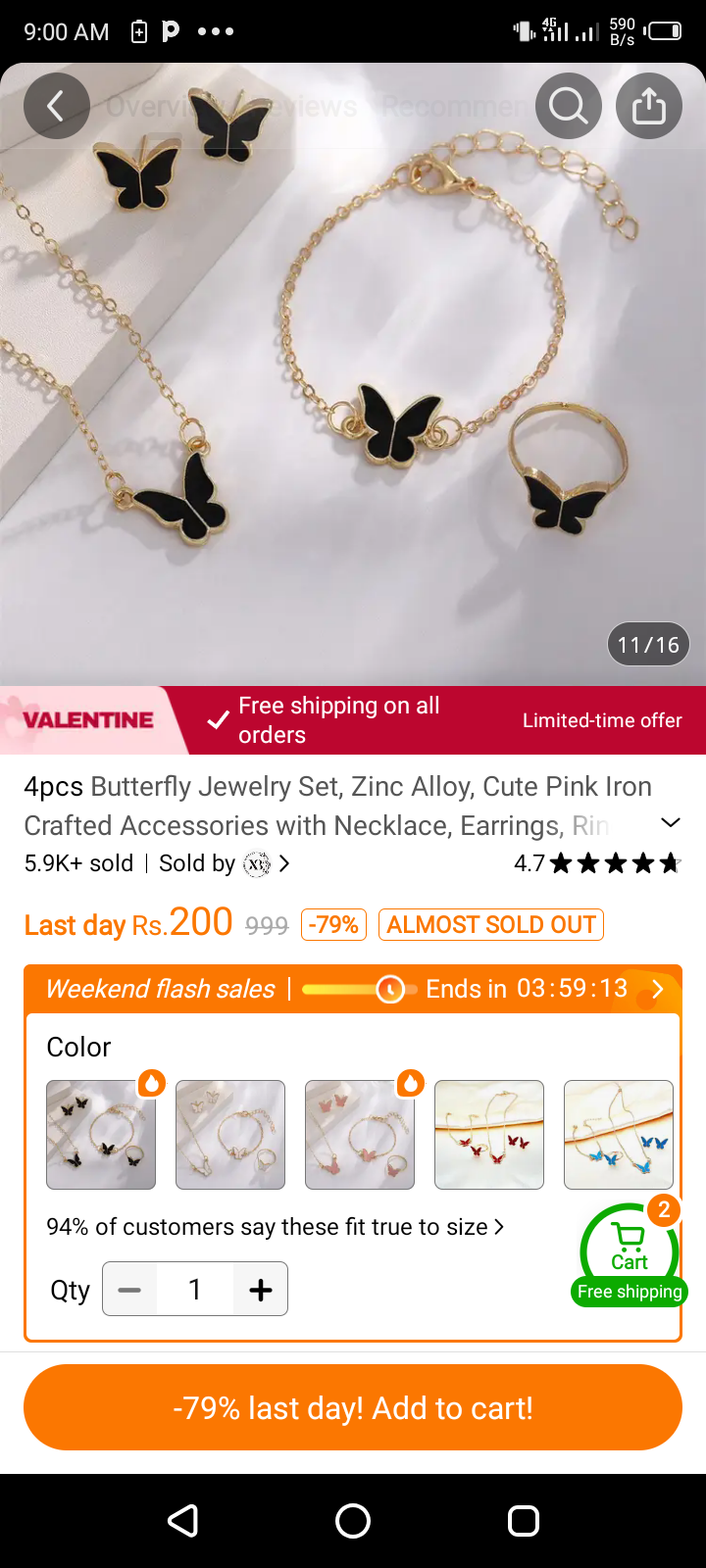The height and width of the screenshot is (1568, 706).
Task: Expand the full product title
Action: pyautogui.click(x=671, y=822)
